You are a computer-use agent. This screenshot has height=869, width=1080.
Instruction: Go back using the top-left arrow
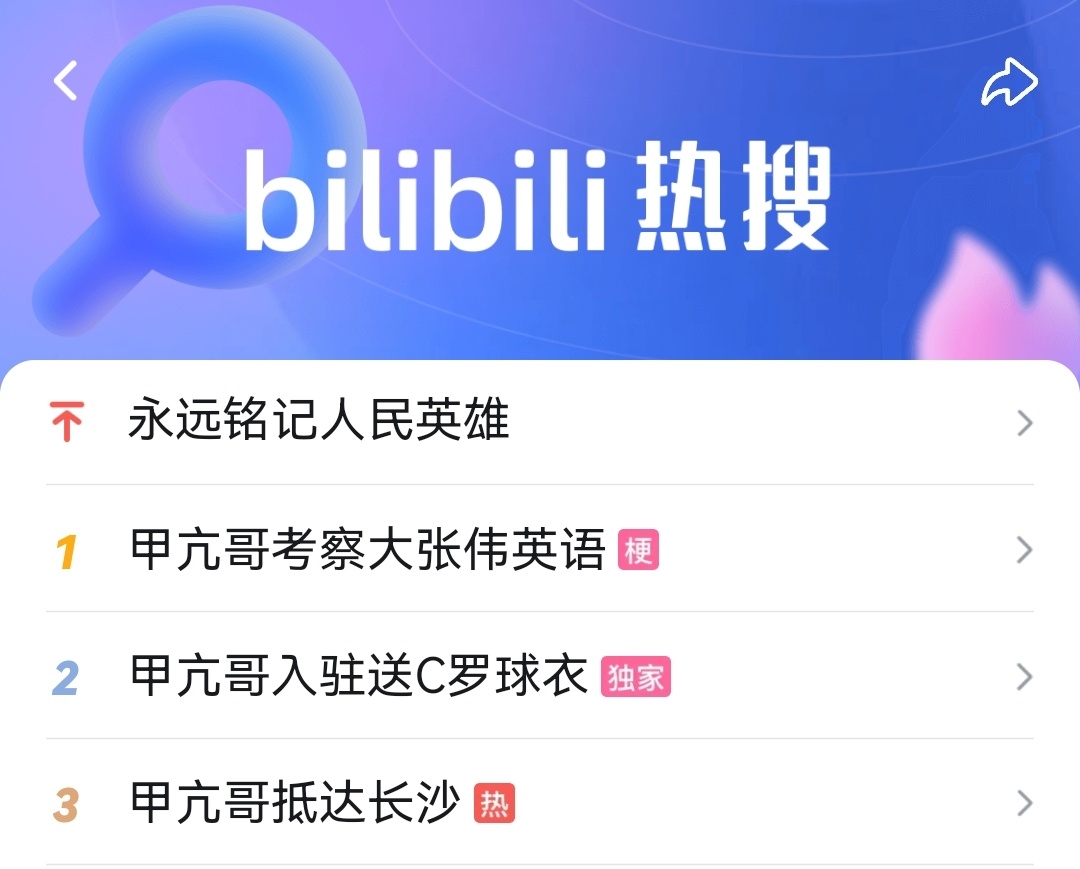66,81
